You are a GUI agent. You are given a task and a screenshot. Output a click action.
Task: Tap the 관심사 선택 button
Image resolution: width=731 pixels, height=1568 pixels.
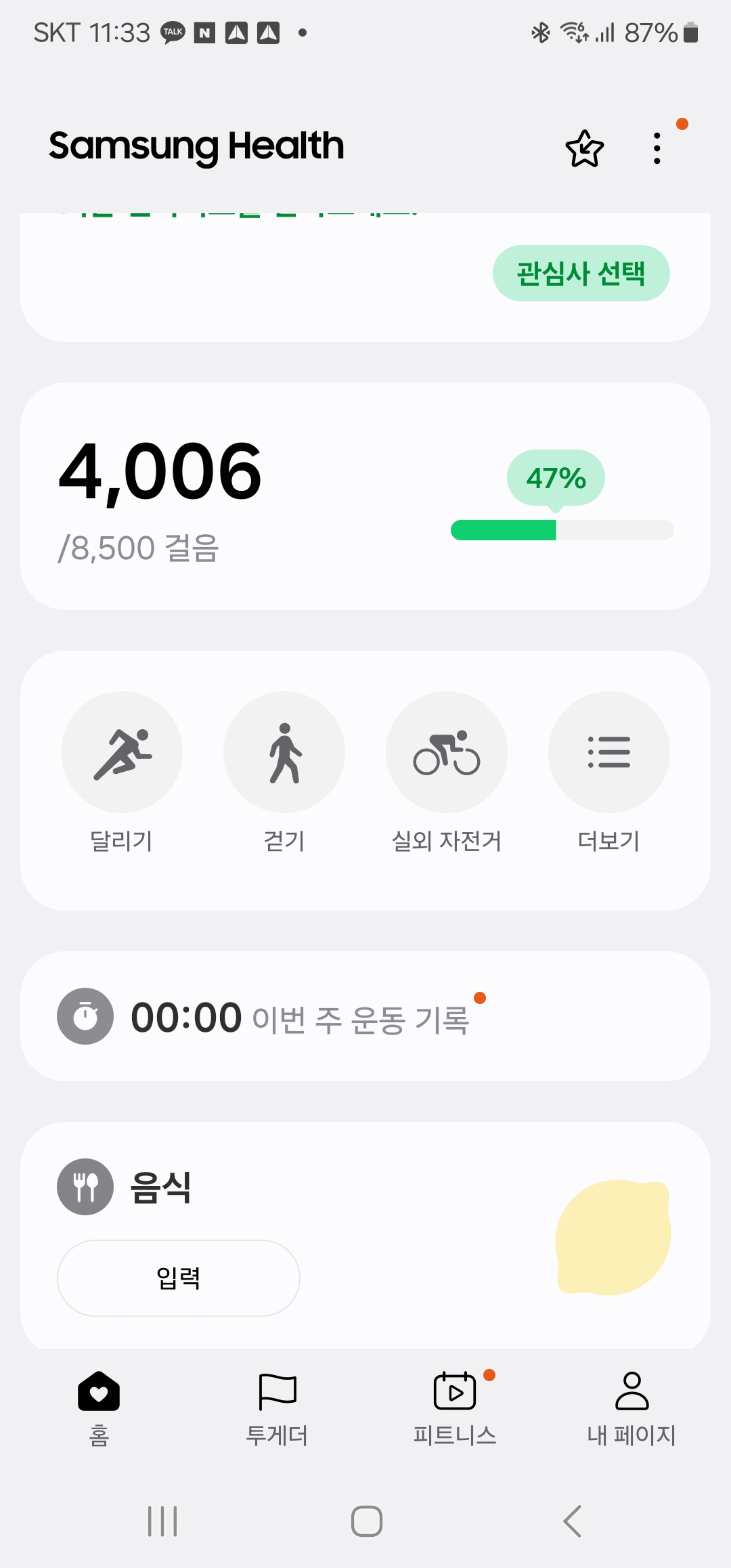pyautogui.click(x=581, y=274)
